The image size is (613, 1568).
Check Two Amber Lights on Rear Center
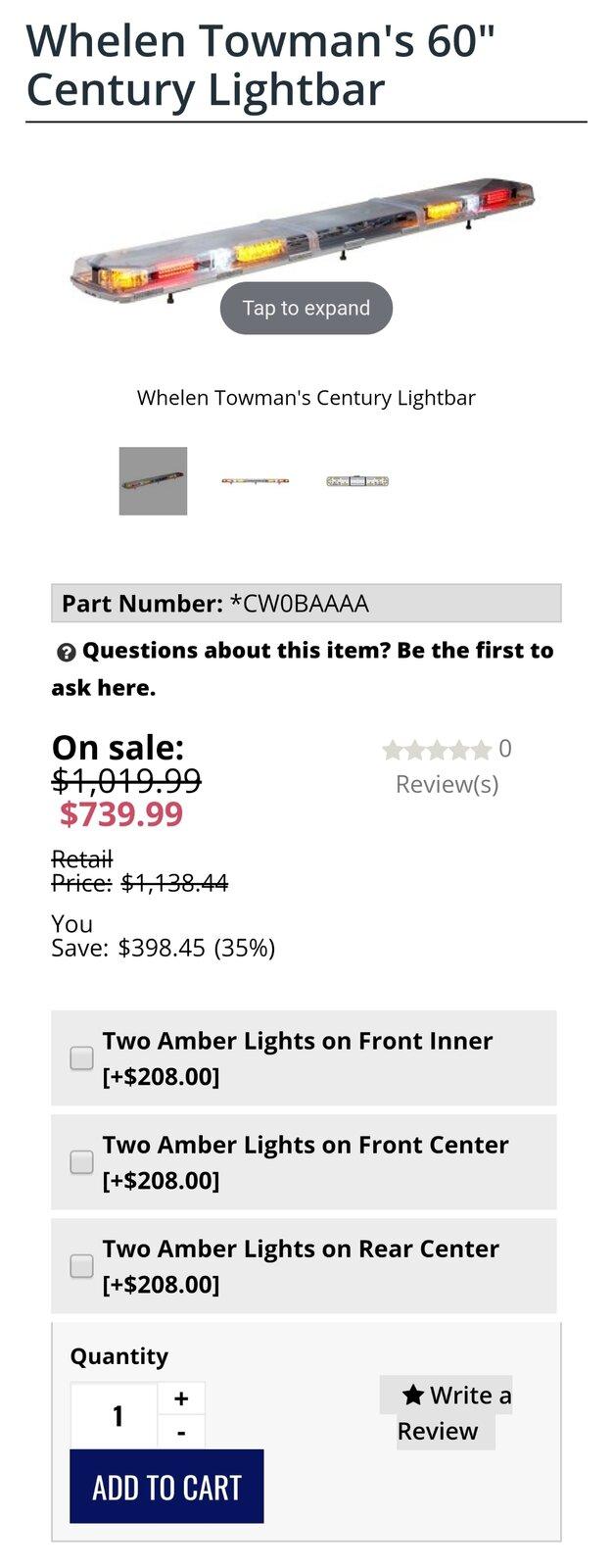pyautogui.click(x=82, y=1266)
